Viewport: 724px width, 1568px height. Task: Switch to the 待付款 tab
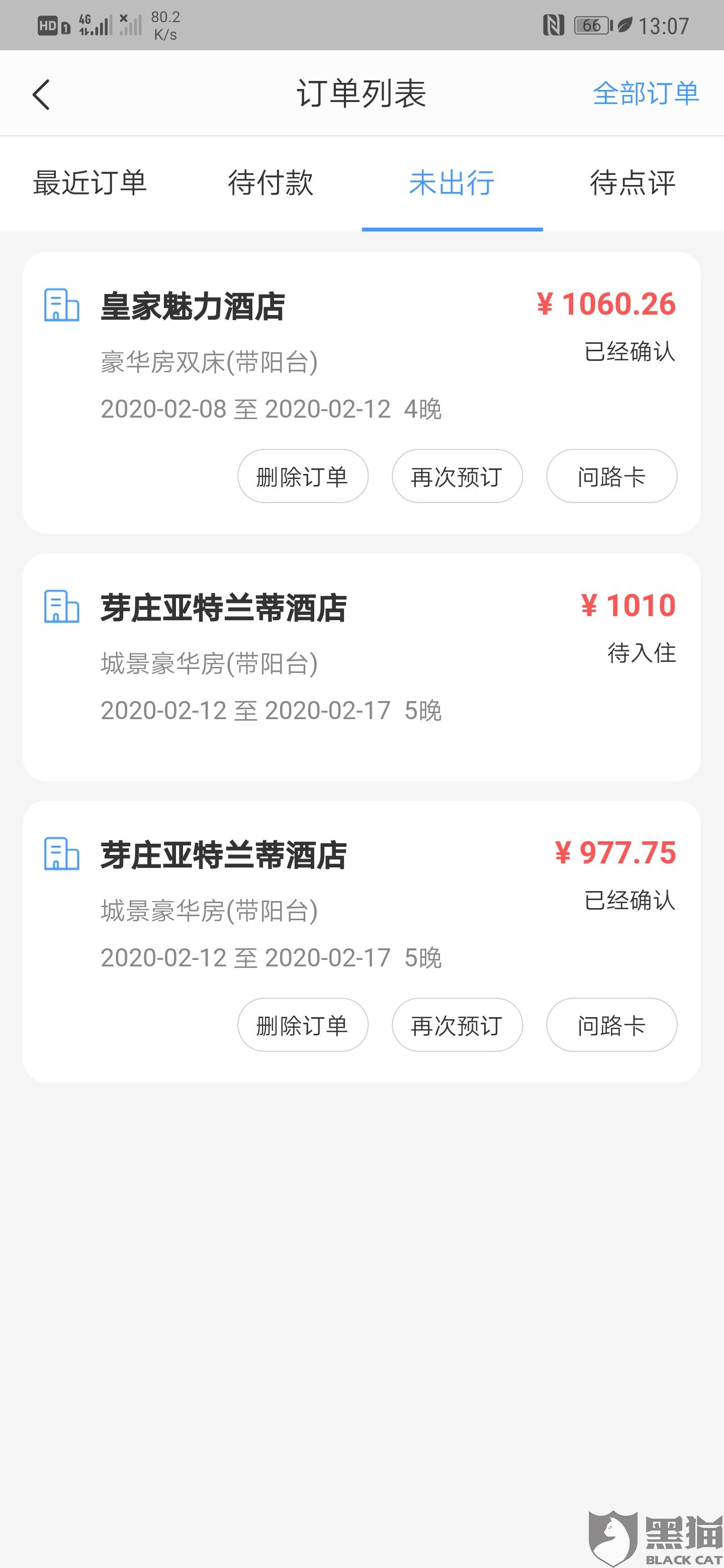[x=271, y=182]
